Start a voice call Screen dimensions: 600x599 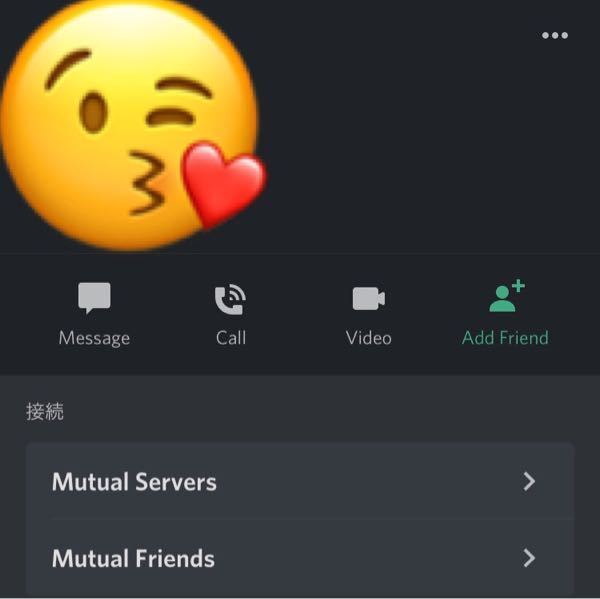pyautogui.click(x=231, y=313)
